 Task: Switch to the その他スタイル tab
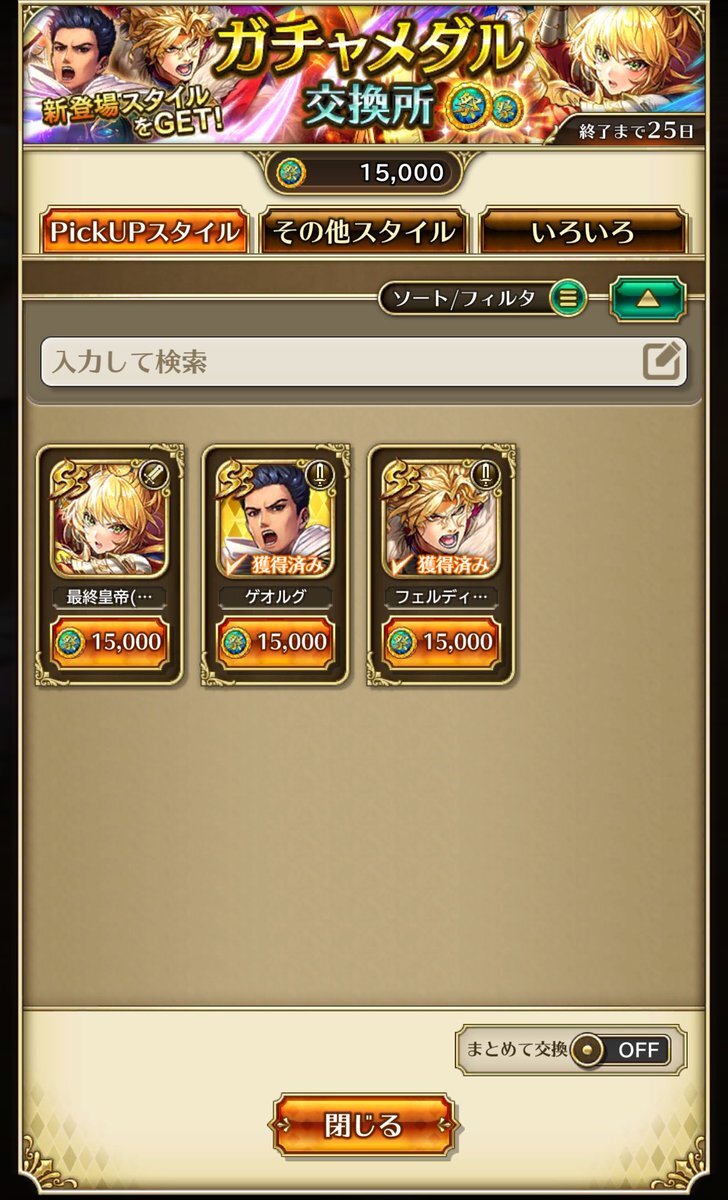(365, 232)
